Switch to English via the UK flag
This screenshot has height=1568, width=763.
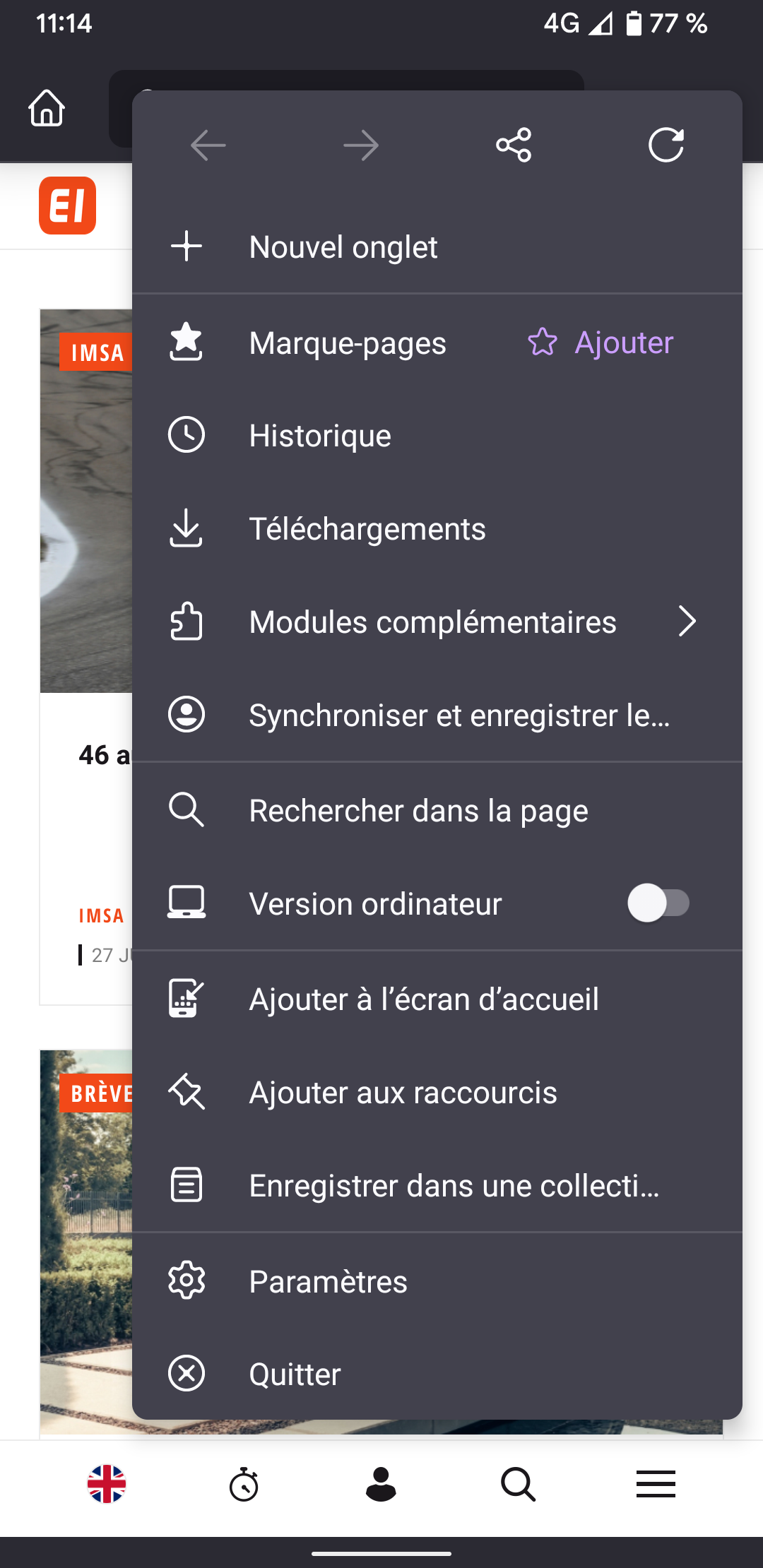[107, 1484]
